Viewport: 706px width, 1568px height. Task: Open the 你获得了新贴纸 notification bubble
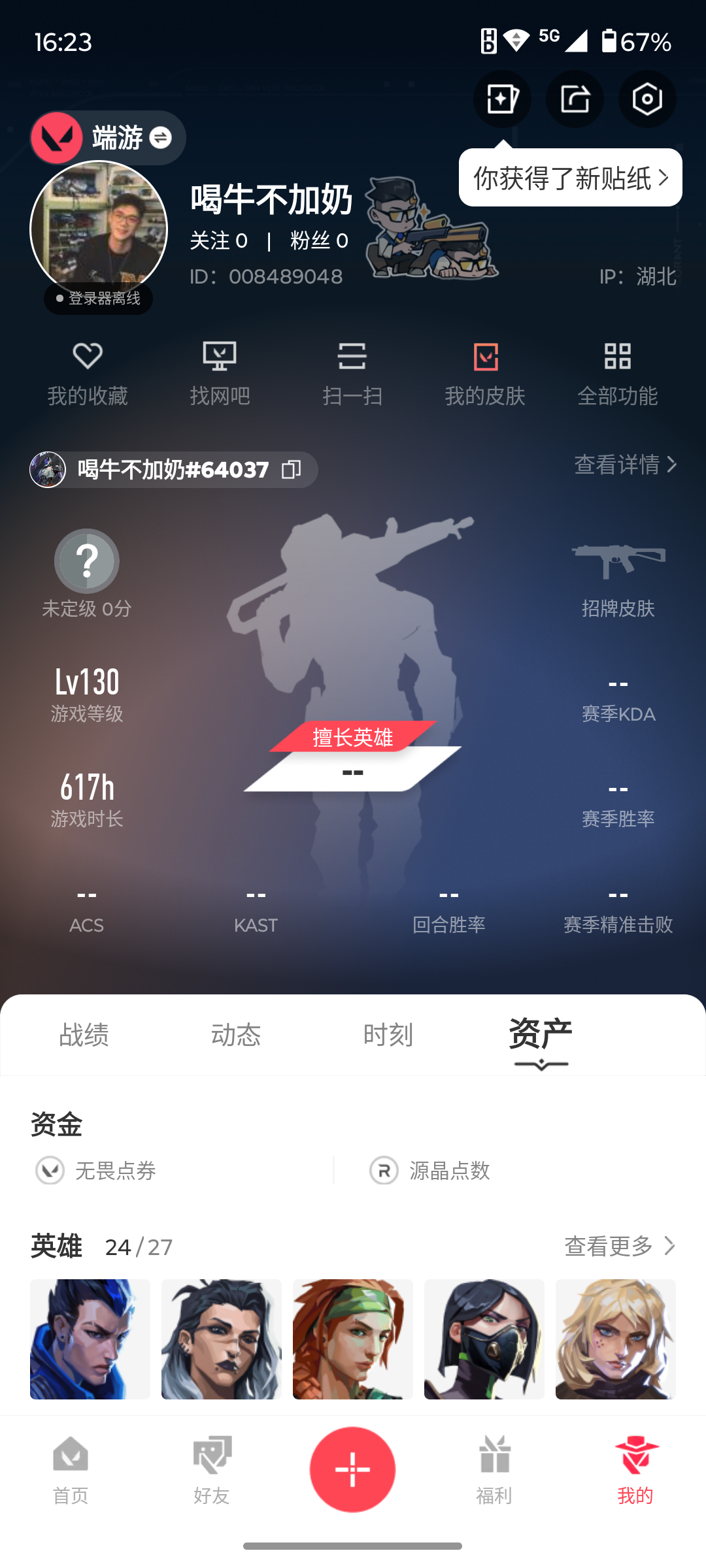click(570, 178)
